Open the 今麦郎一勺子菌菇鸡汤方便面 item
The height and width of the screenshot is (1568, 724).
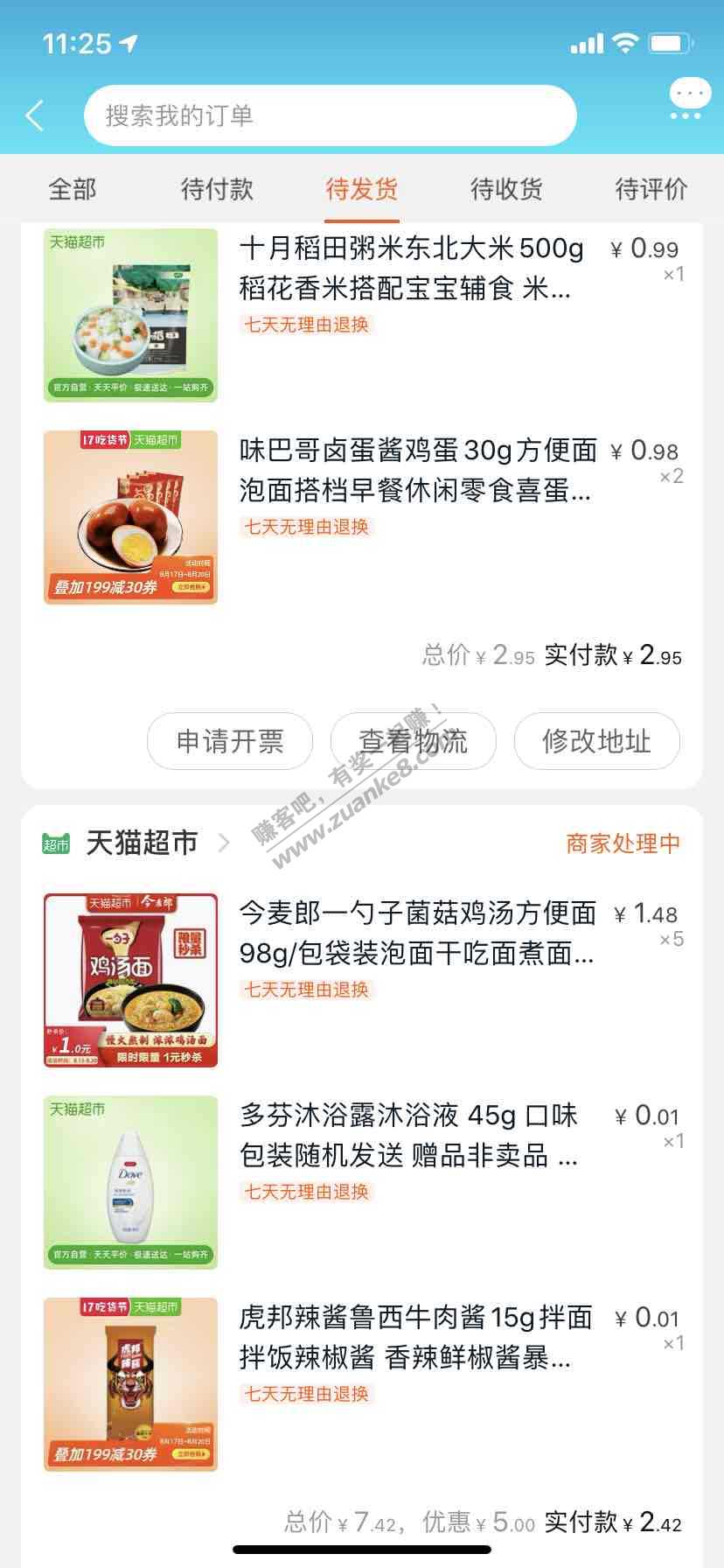pyautogui.click(x=417, y=934)
